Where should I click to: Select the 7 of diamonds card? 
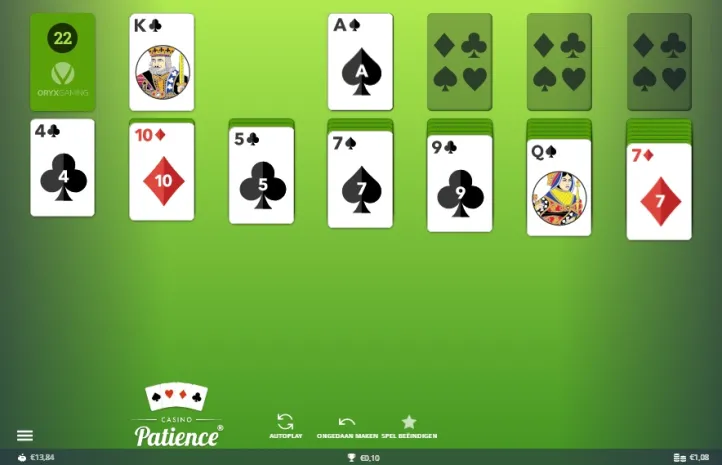[658, 192]
